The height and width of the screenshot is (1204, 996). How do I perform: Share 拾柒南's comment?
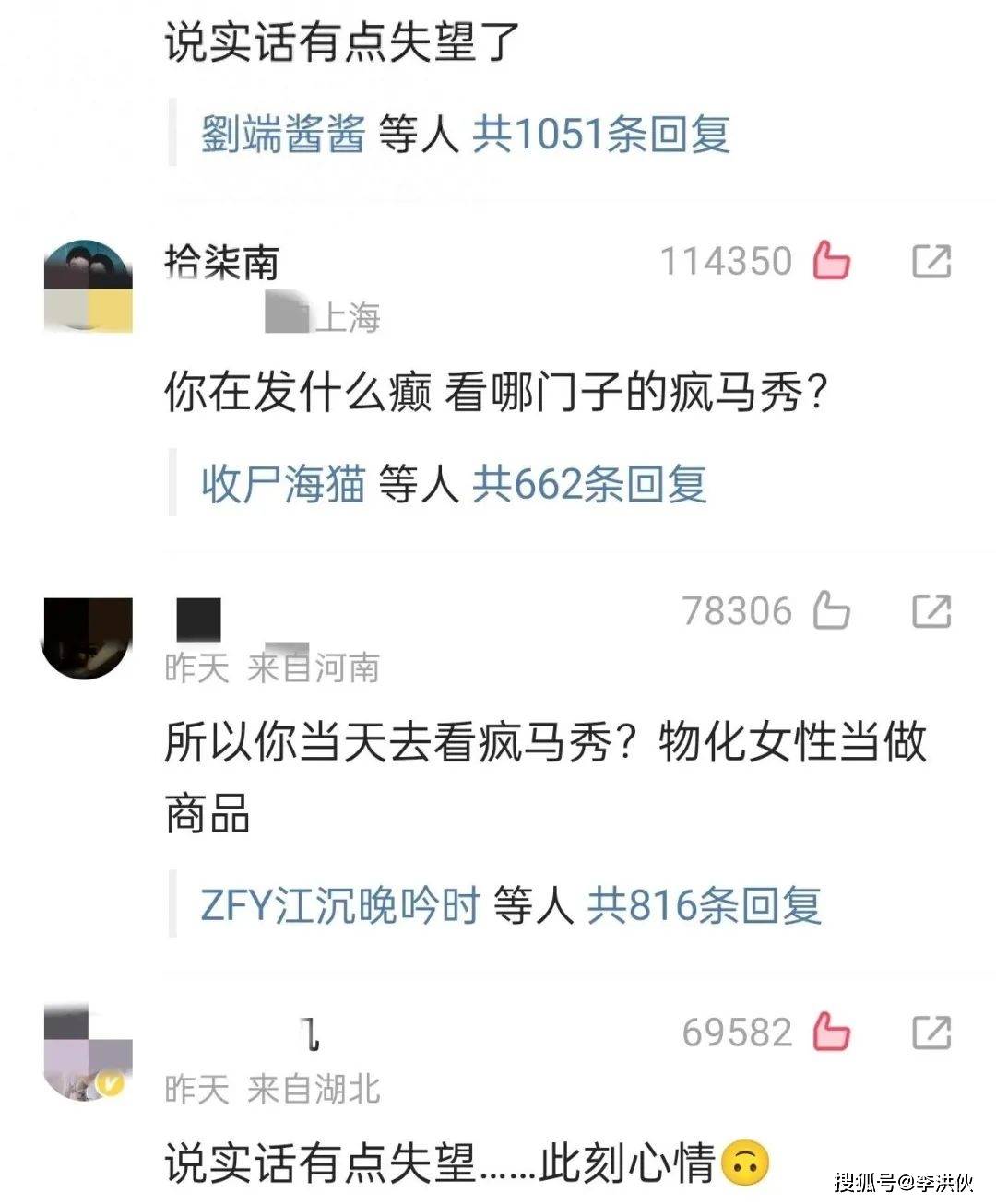click(x=931, y=261)
